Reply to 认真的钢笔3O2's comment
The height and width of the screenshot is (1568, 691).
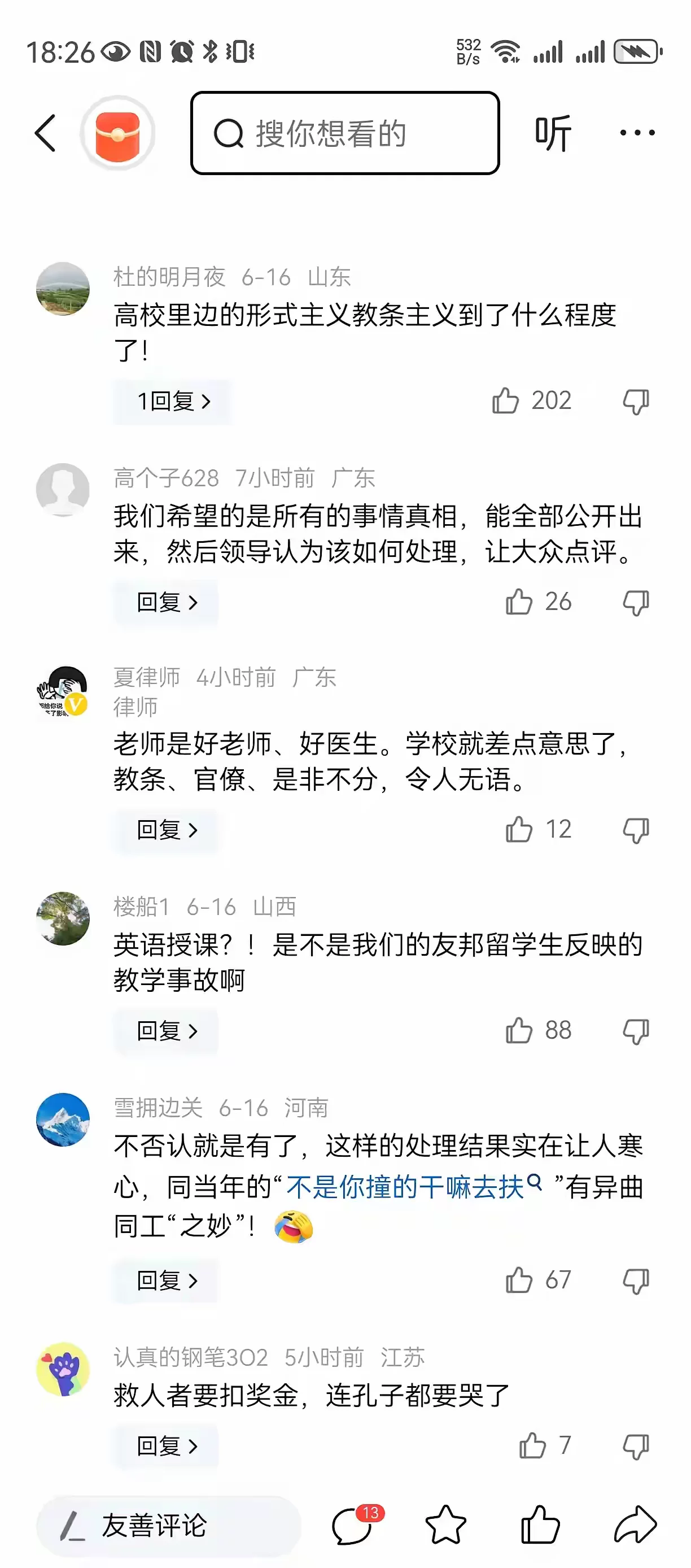tap(166, 1445)
